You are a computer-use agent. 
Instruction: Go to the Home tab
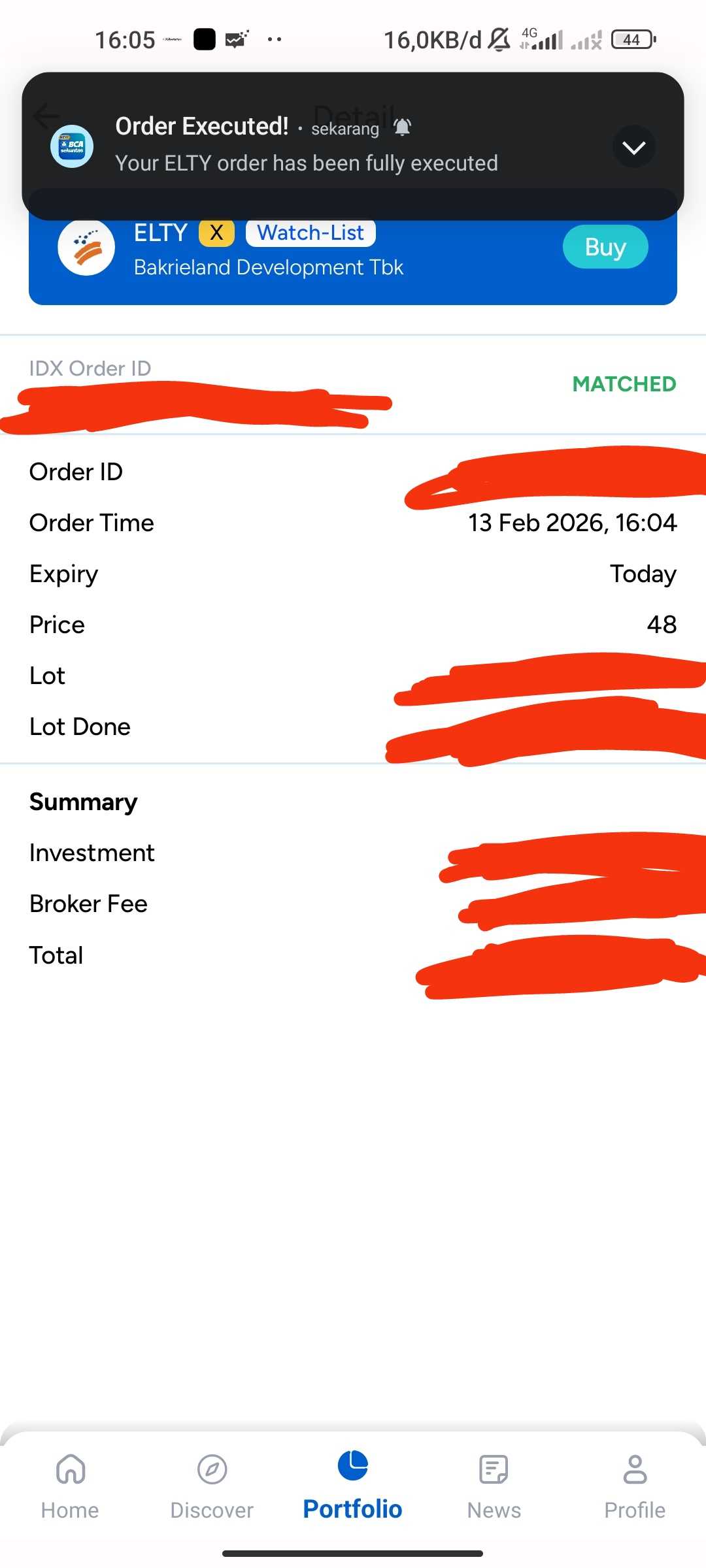pos(70,1487)
